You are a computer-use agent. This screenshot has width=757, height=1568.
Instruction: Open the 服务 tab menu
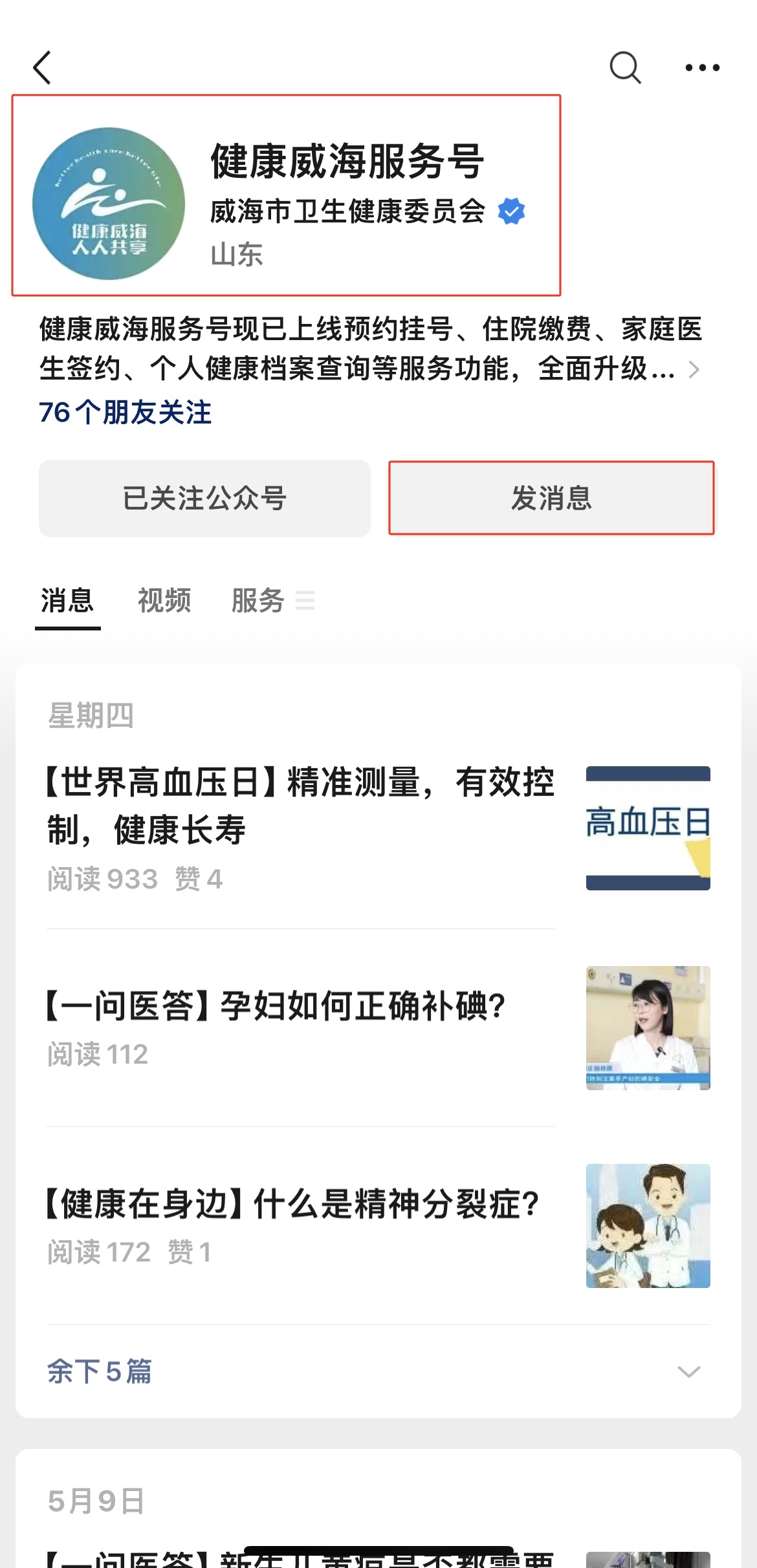point(272,601)
